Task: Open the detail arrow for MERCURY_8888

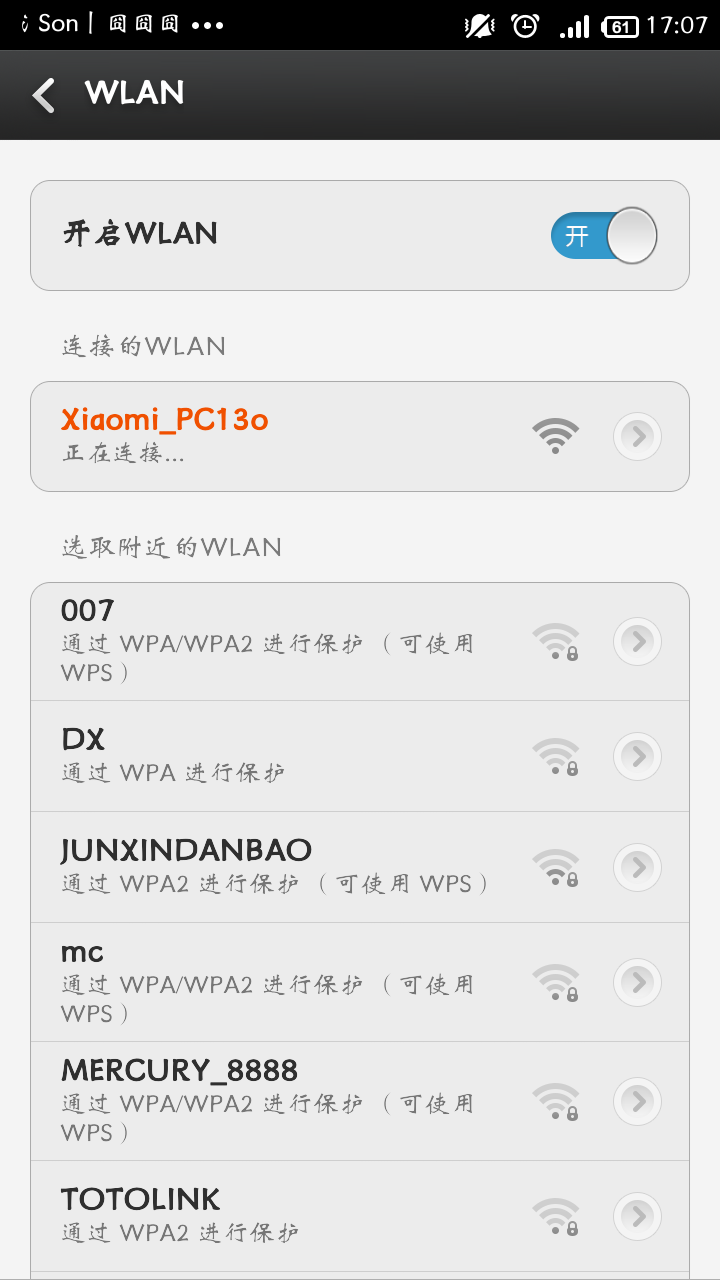Action: 637,1102
